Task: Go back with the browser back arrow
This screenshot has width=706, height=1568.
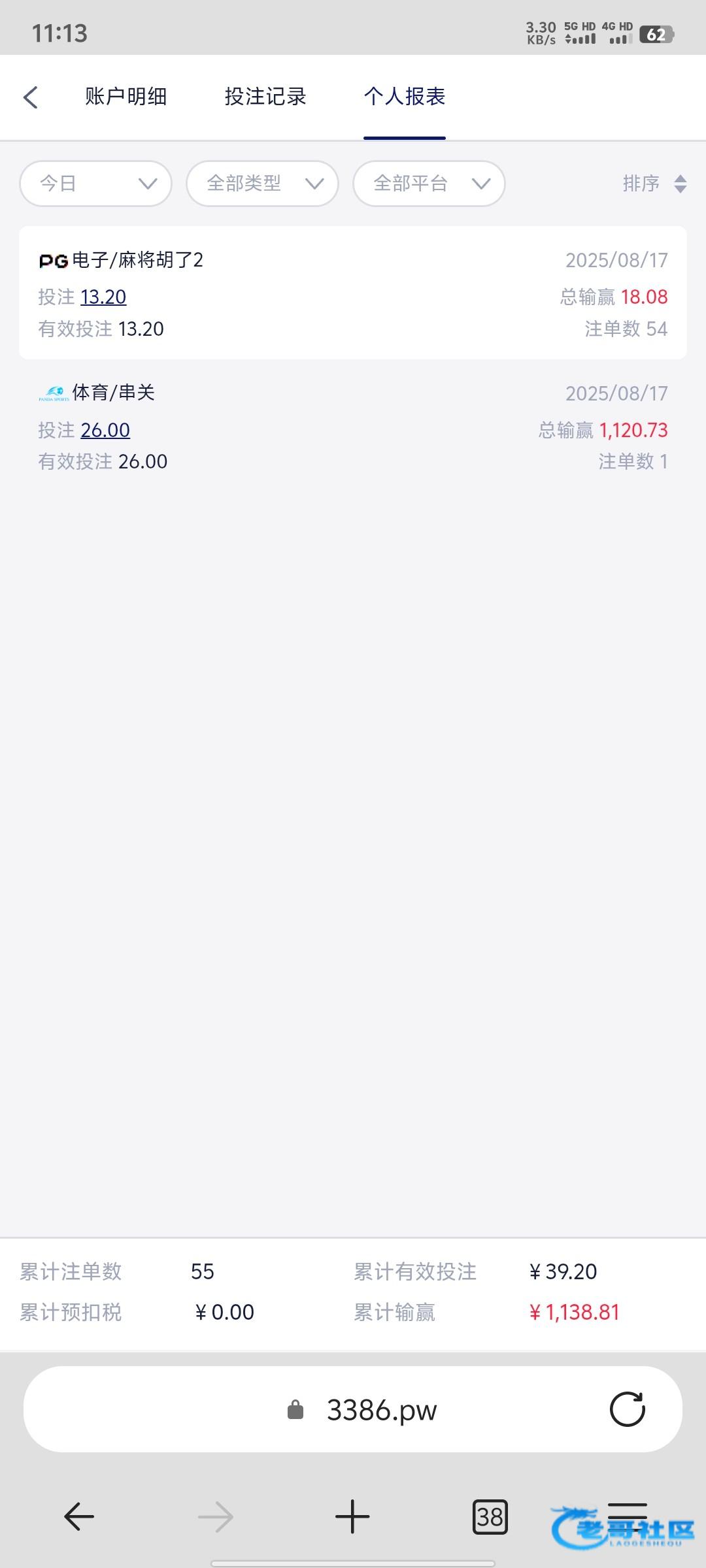Action: click(x=79, y=1516)
